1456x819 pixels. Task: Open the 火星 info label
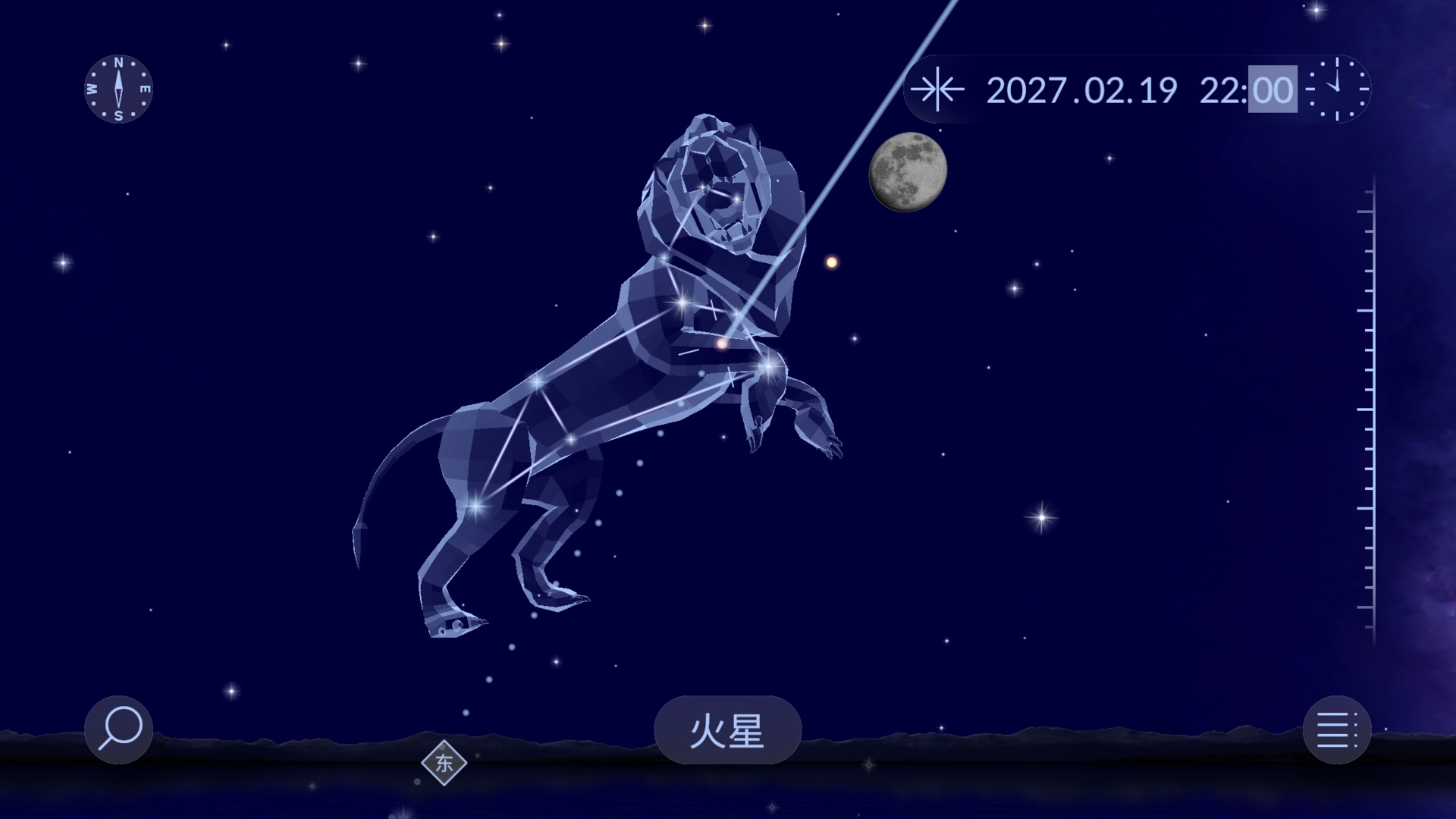click(727, 730)
